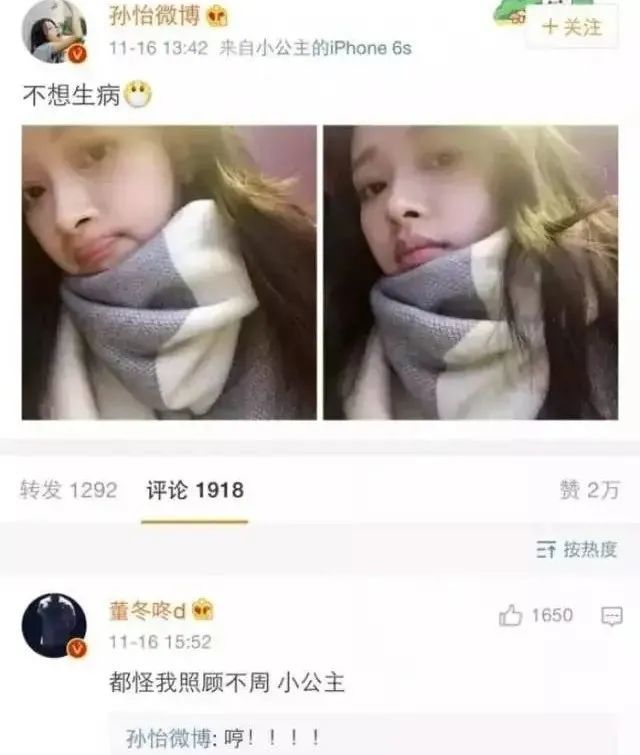The height and width of the screenshot is (755, 640).
Task: Change comment sorting via 按热度
Action: [x=577, y=549]
